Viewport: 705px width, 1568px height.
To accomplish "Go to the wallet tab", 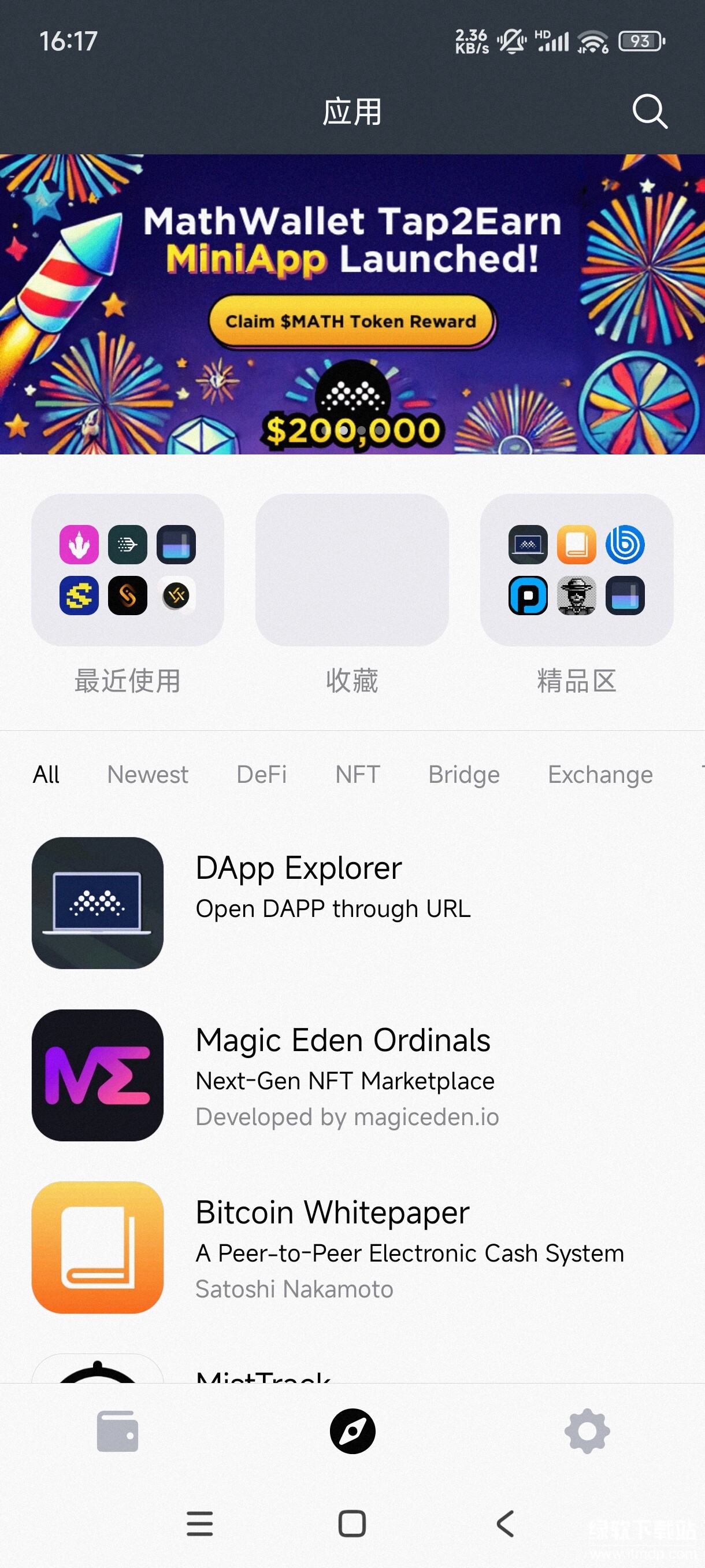I will tap(117, 1431).
